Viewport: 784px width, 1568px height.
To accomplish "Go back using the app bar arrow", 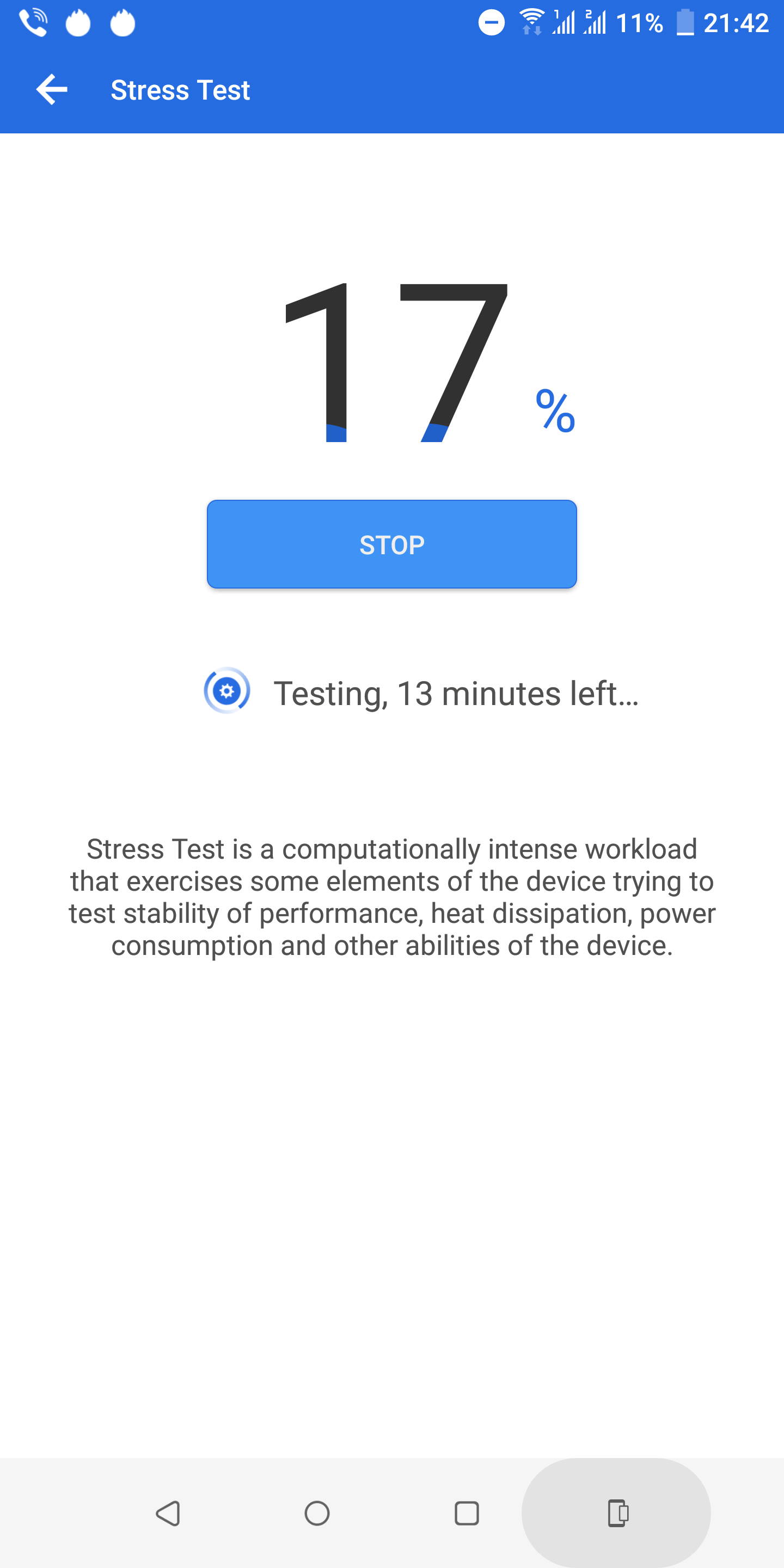I will [x=52, y=90].
